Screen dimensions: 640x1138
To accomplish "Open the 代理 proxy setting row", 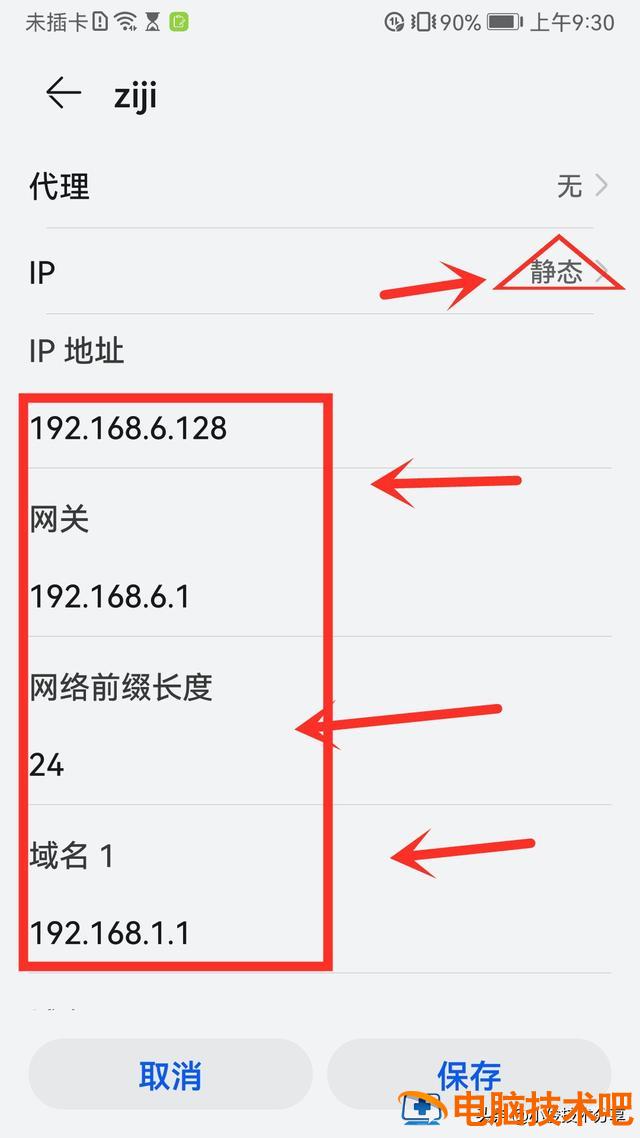I will (318, 186).
